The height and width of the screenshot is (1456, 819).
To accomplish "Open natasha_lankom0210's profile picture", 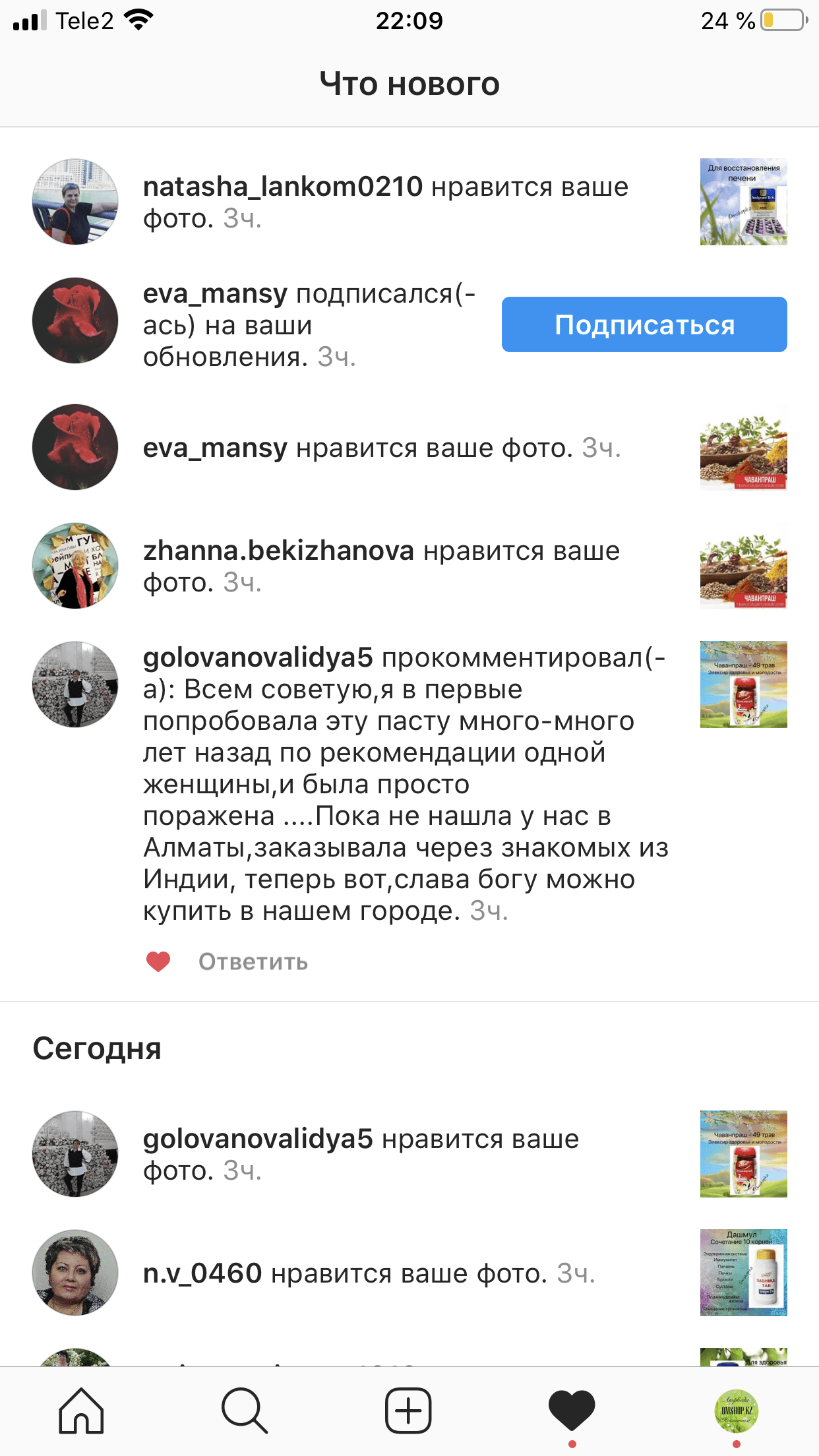I will 75,202.
